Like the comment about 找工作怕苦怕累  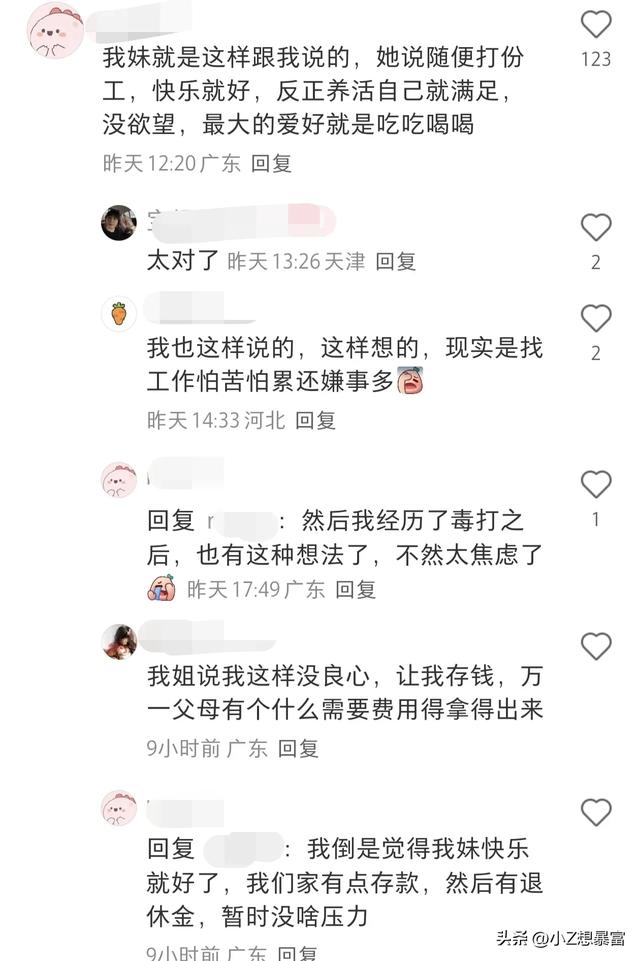coord(596,319)
